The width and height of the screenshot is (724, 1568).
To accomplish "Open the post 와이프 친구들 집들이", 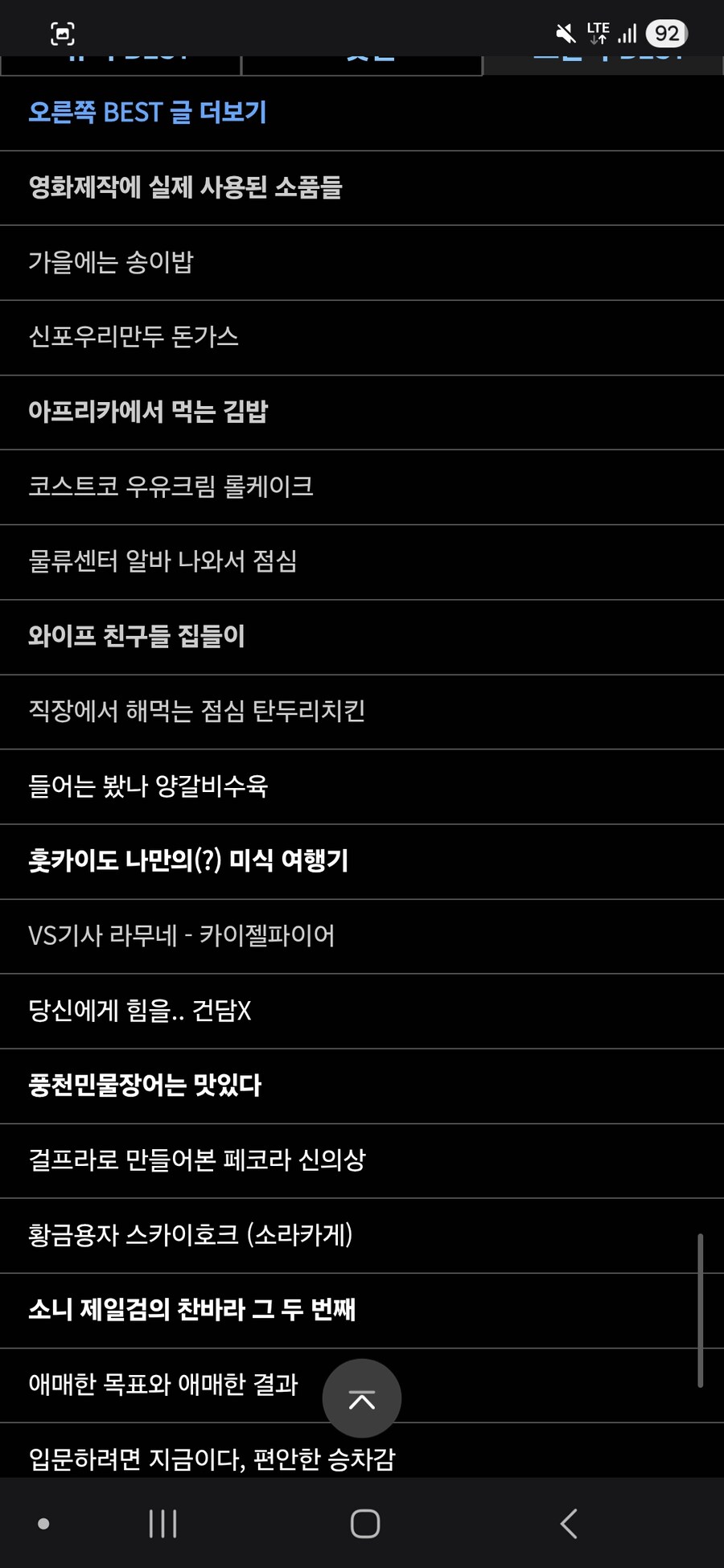I will (x=136, y=637).
